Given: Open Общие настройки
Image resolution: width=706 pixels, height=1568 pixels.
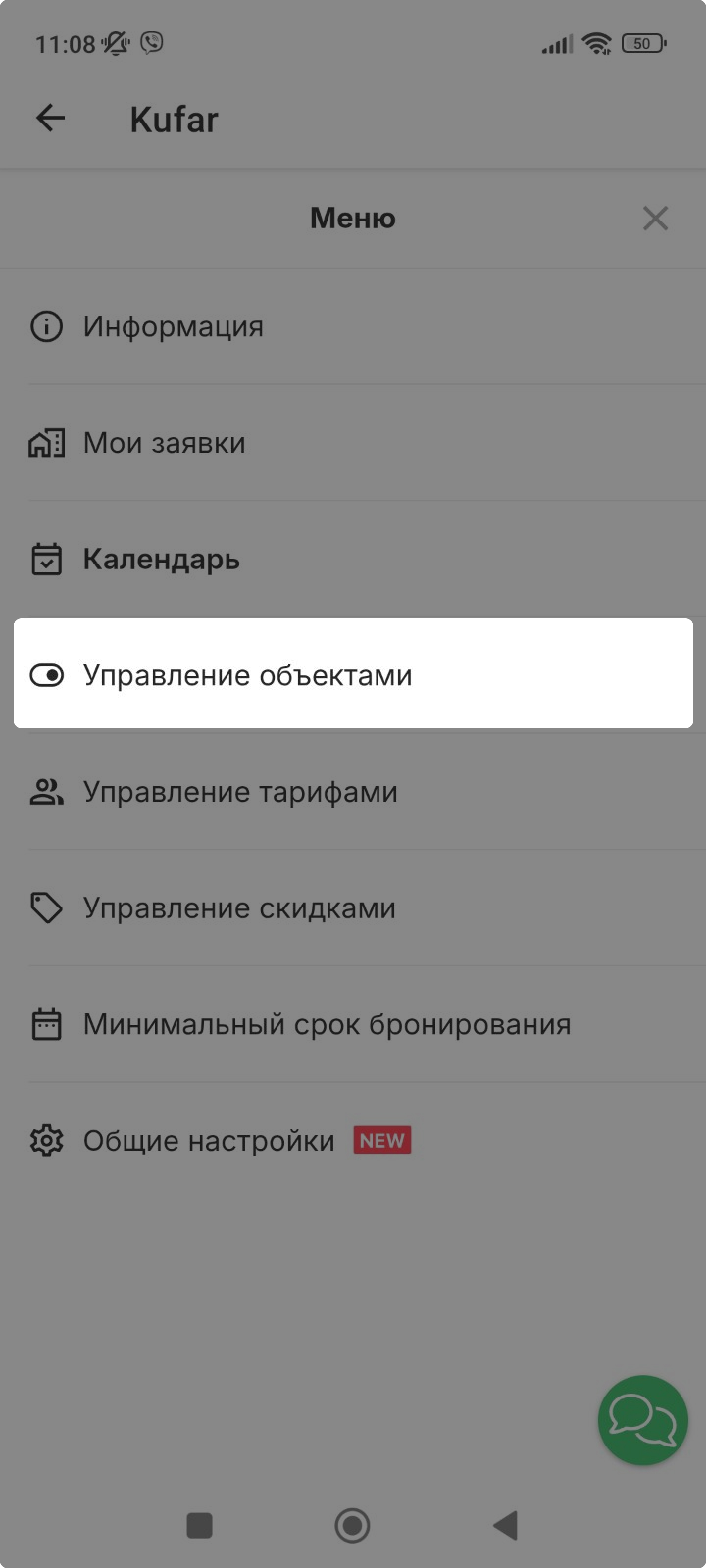Looking at the screenshot, I should [x=208, y=1140].
